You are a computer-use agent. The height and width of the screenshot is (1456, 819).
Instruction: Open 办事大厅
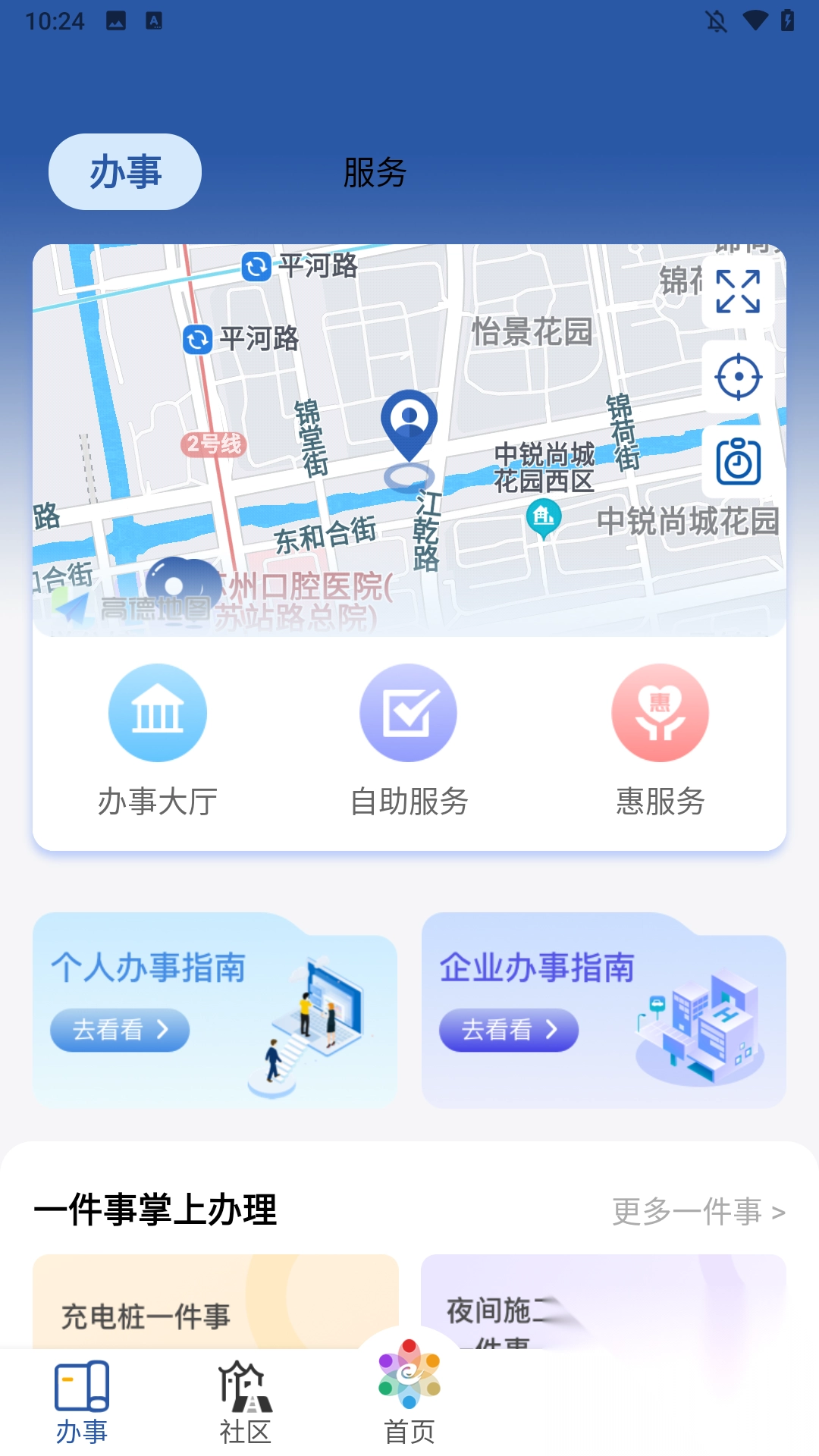(158, 739)
